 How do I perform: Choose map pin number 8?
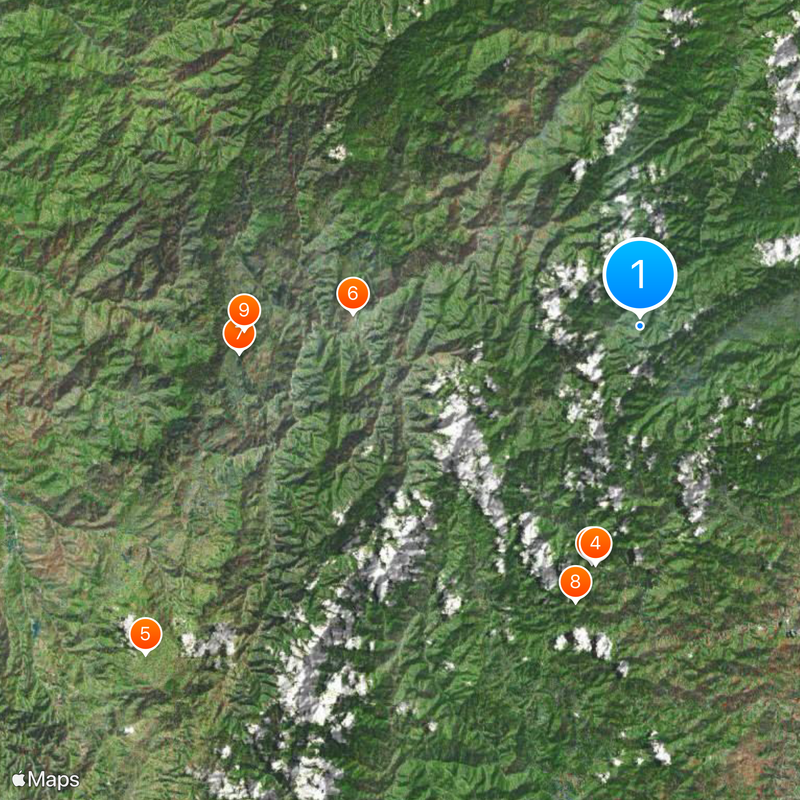(575, 581)
